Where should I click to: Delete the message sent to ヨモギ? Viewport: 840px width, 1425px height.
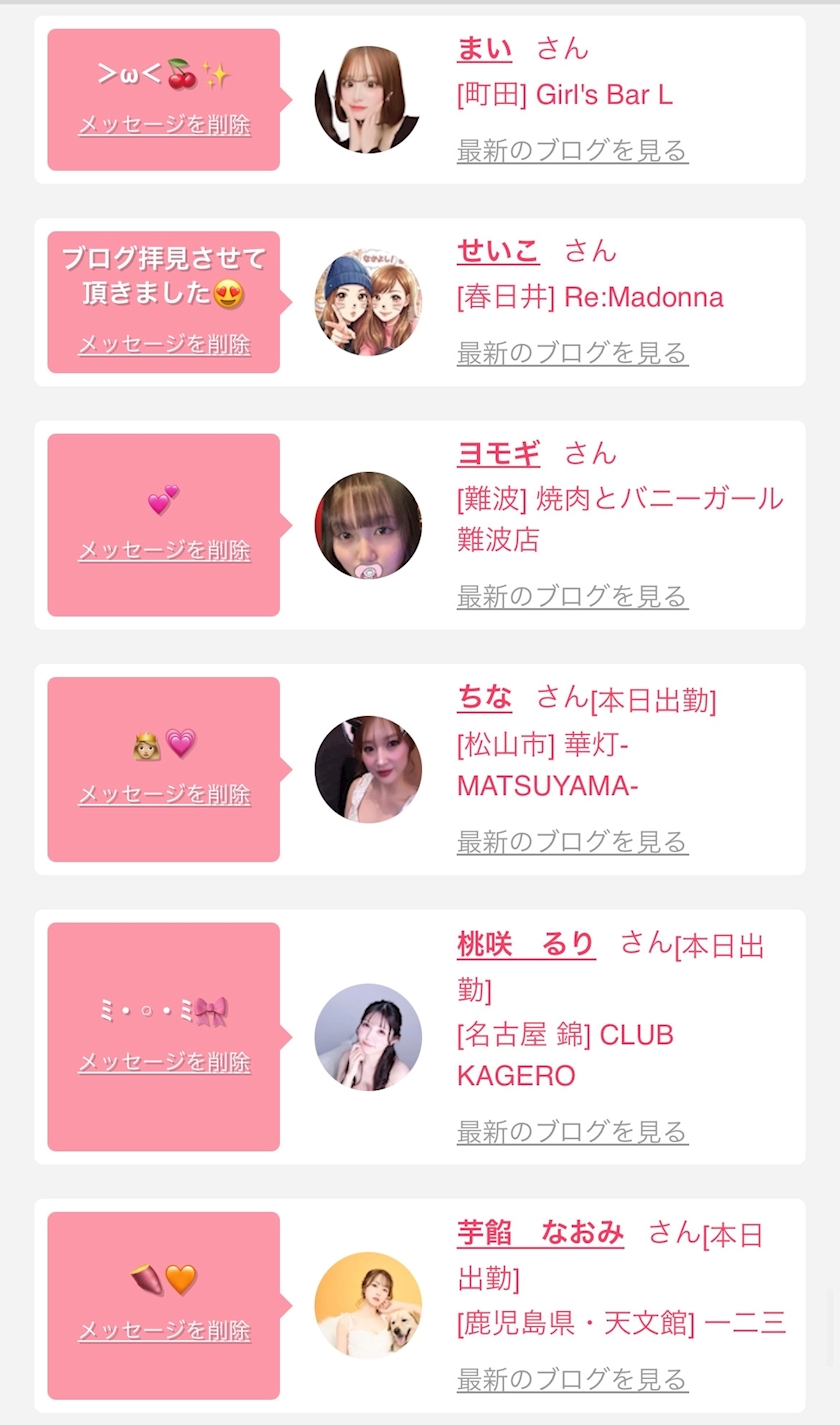[x=164, y=551]
